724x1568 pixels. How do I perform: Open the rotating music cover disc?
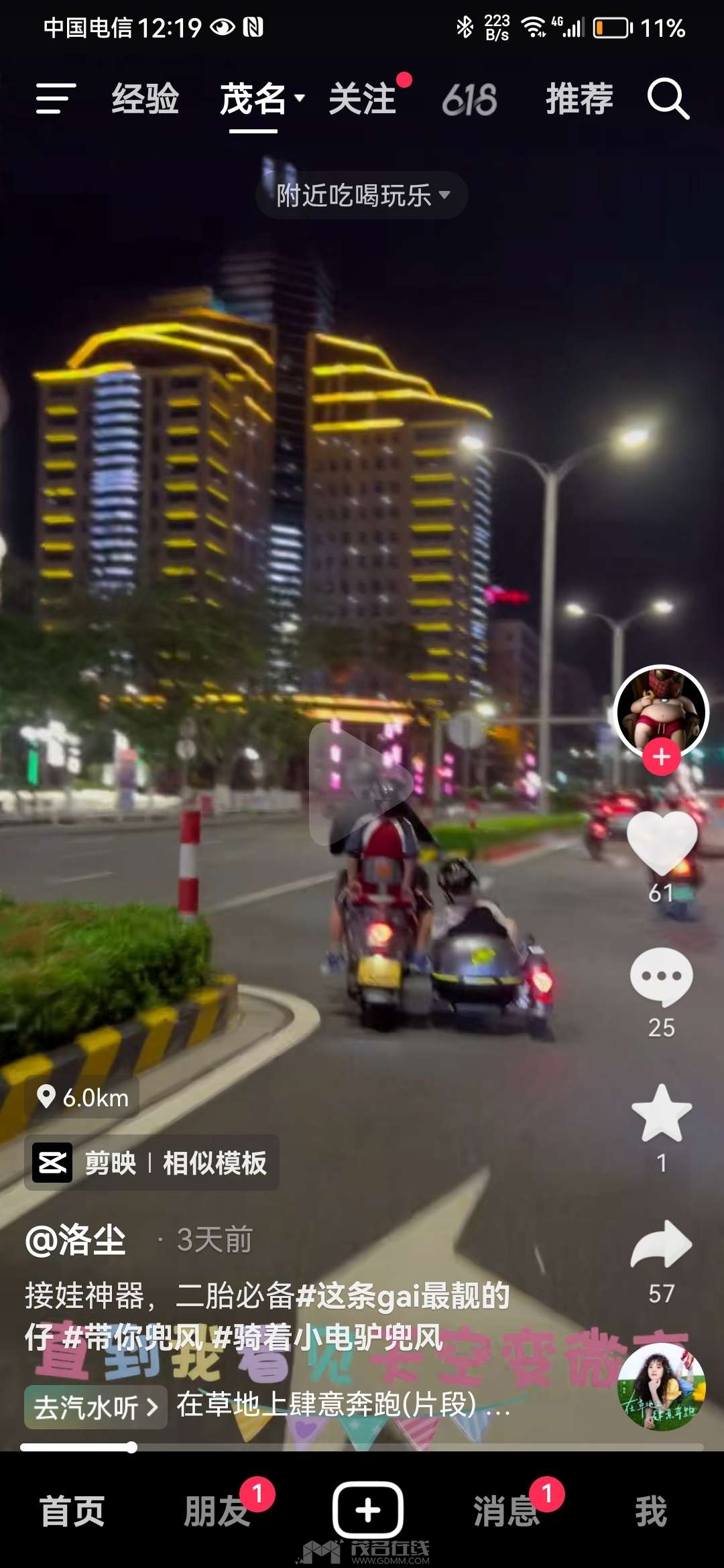point(662,1387)
